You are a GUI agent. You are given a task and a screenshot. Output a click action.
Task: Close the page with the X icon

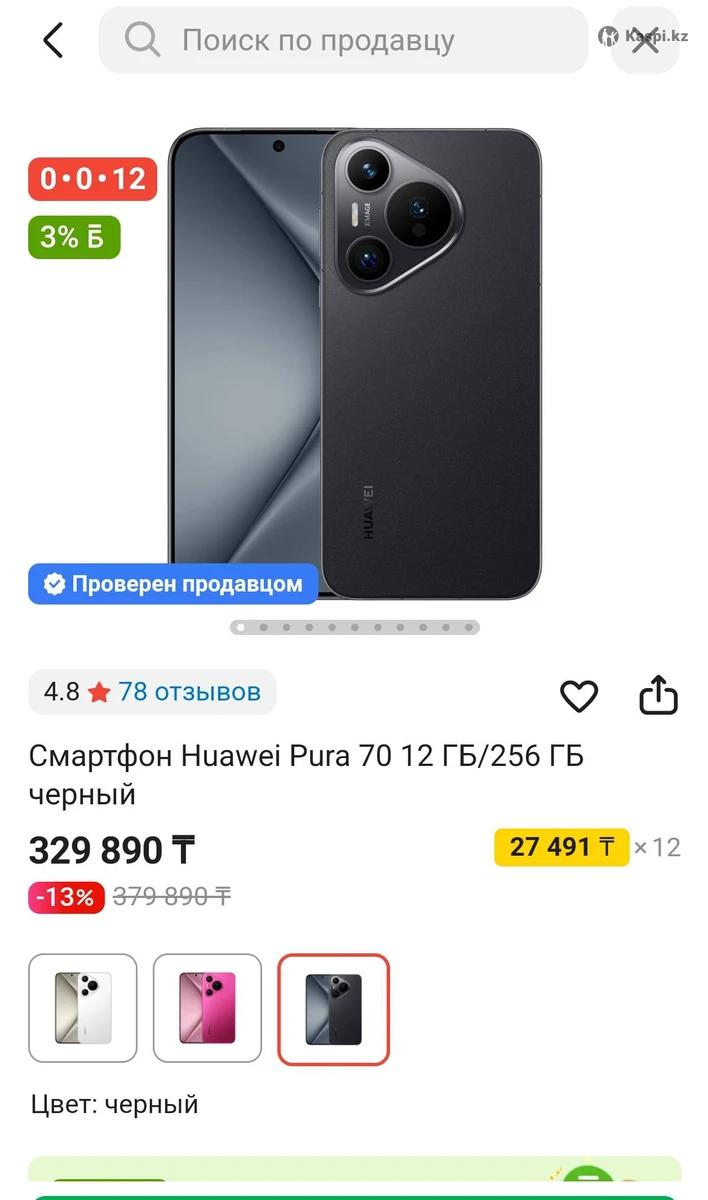click(645, 43)
